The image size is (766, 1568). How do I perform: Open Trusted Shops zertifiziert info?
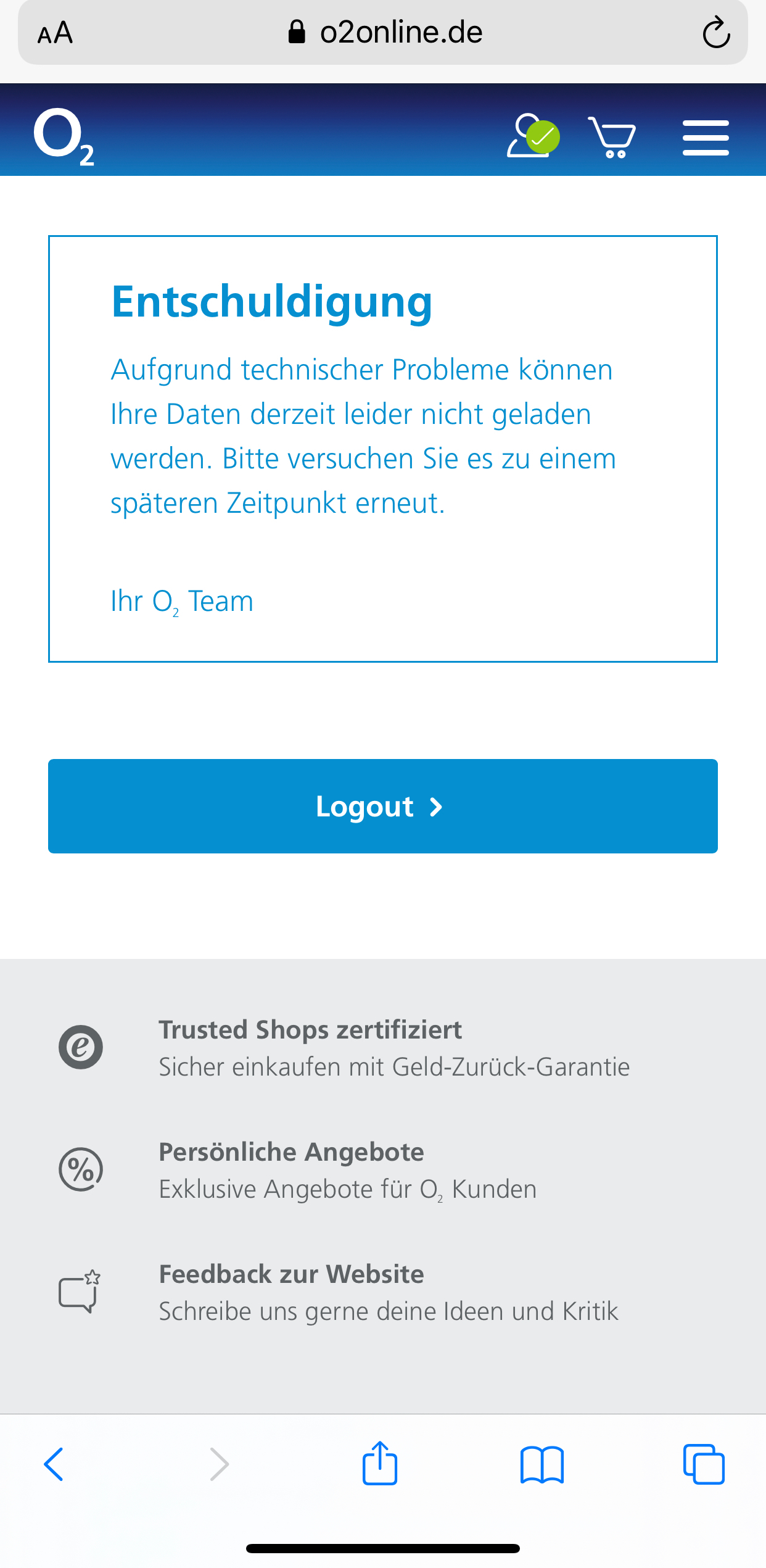(x=344, y=1048)
